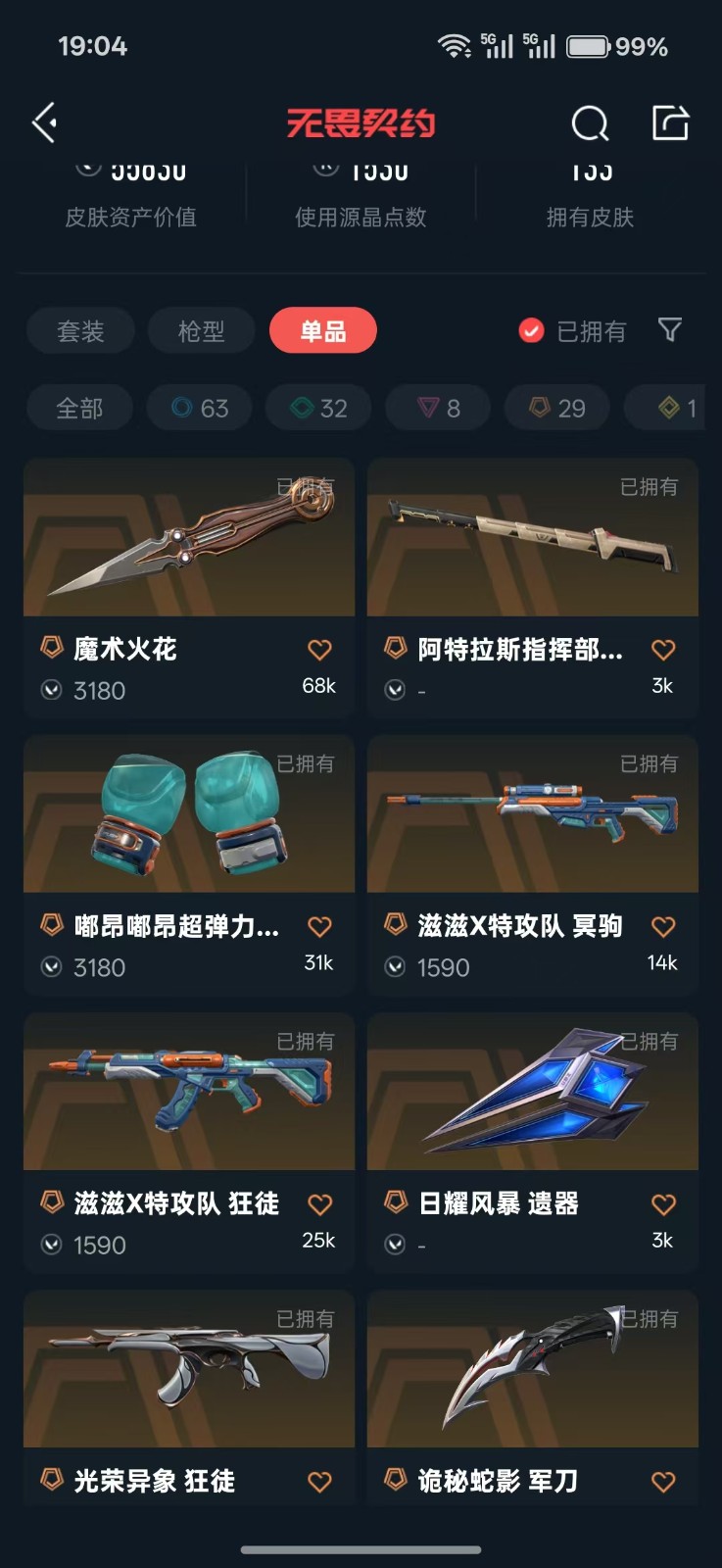The image size is (722, 1568).
Task: Open the 魔术火花 skin card
Action: [189, 588]
